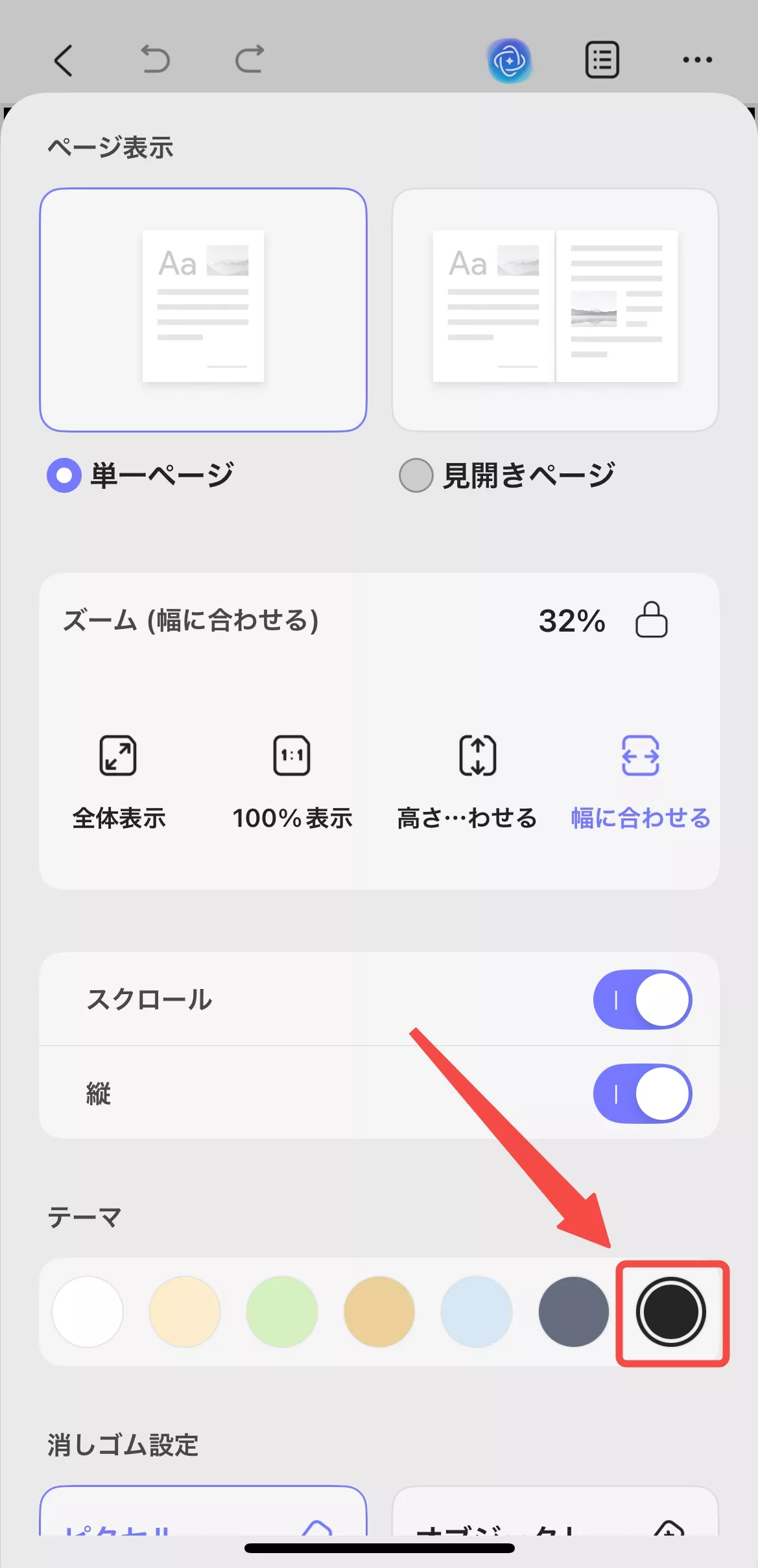Redo the last undone action
Screen dimensions: 758x1568
249,60
